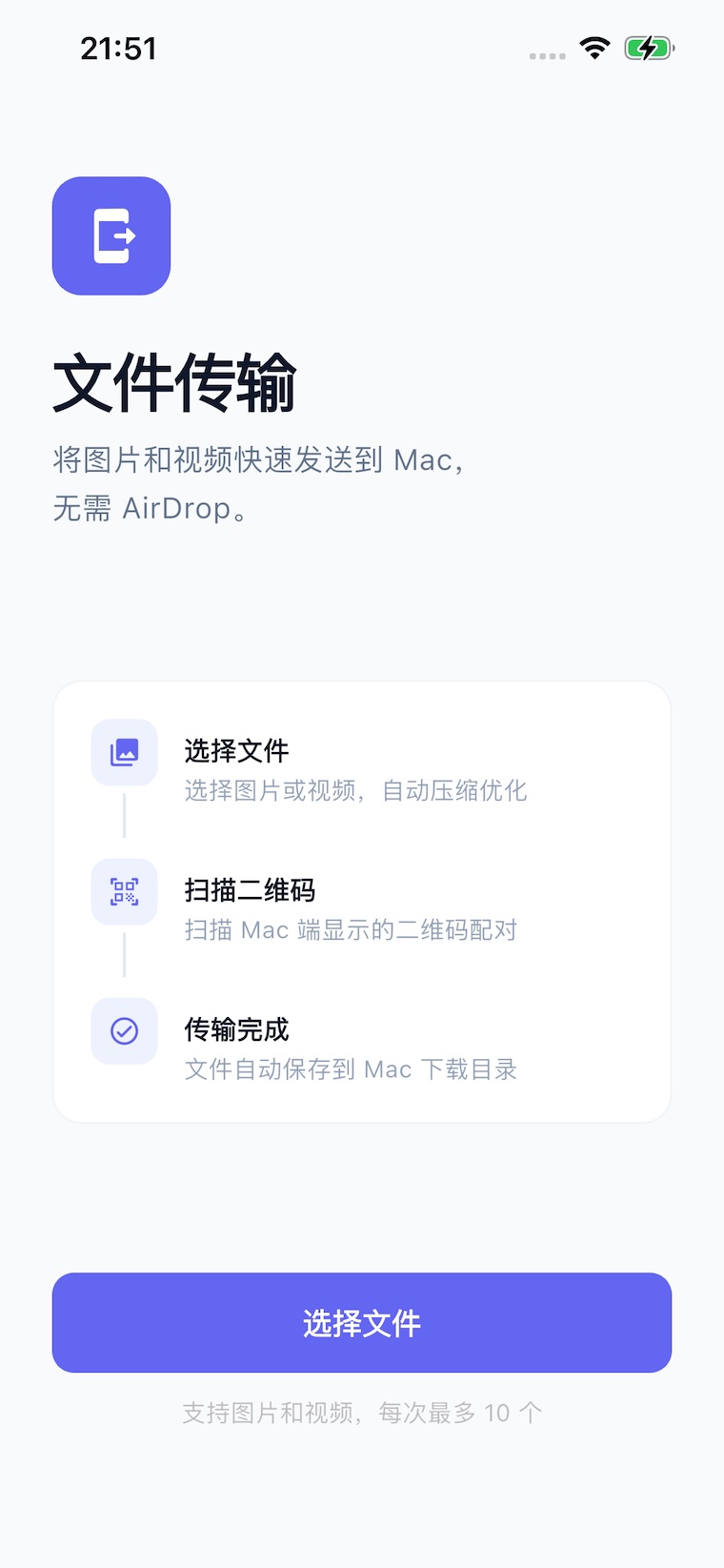The width and height of the screenshot is (724, 1568).
Task: Select the image picker icon beside 选择文件 step
Action: pos(124,752)
